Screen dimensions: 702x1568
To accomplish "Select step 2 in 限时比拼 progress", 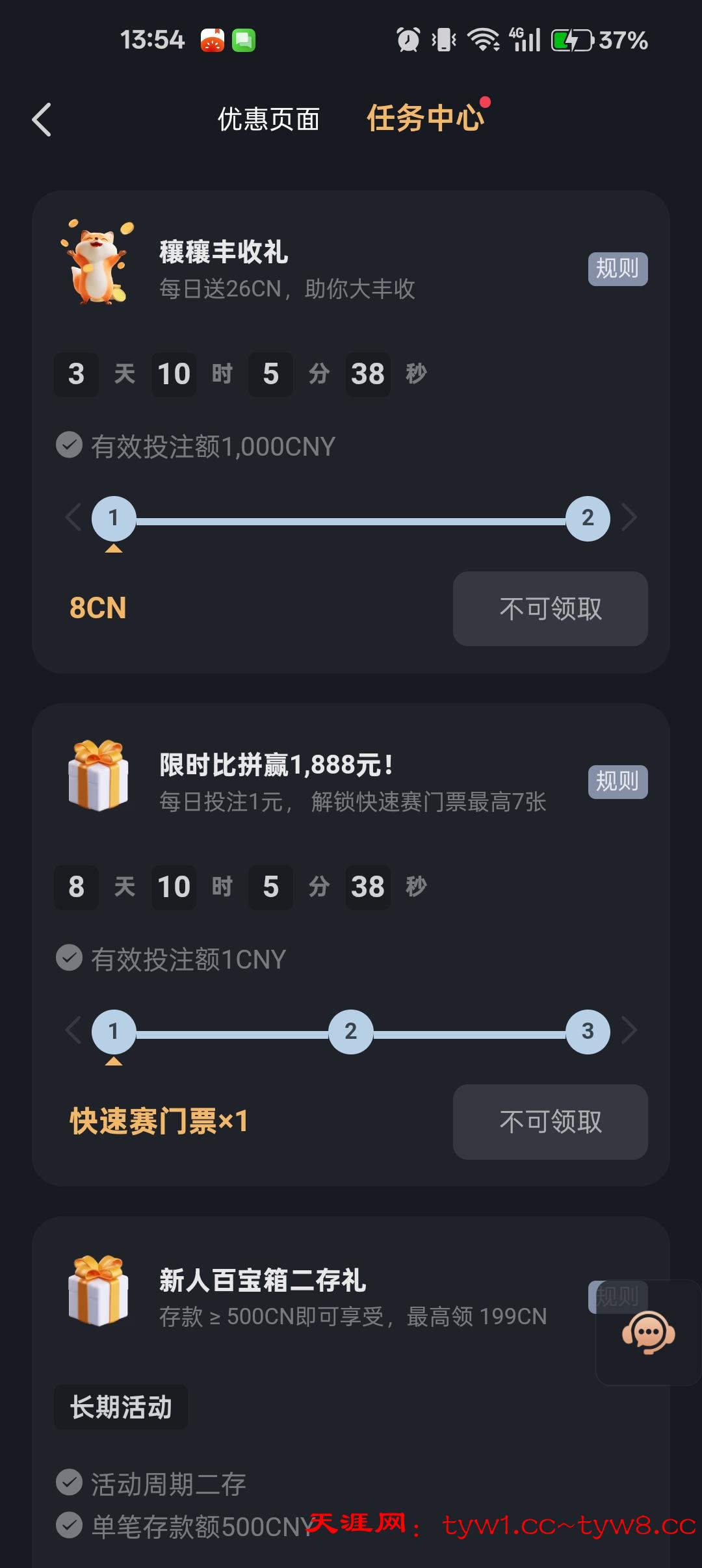I will point(350,1031).
